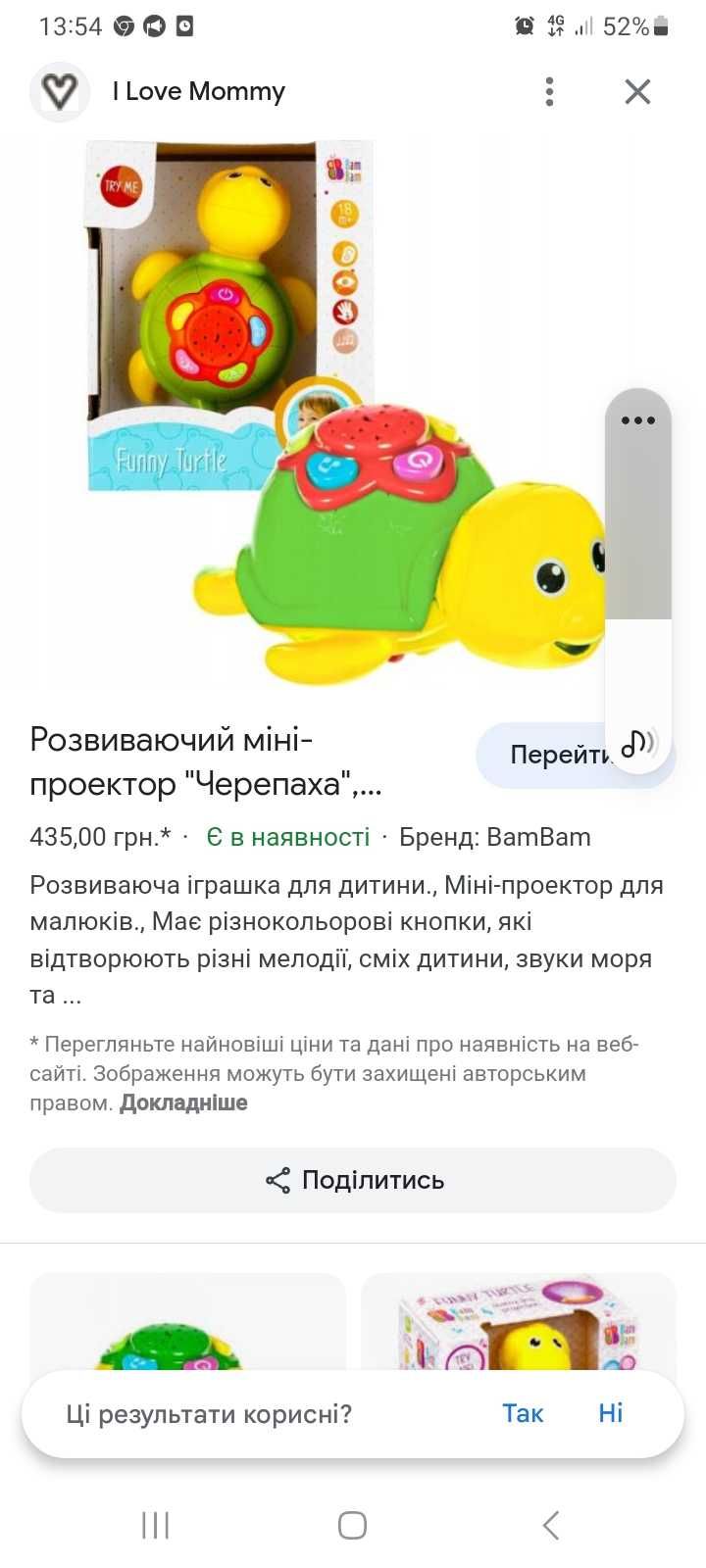The width and height of the screenshot is (706, 1568).
Task: Answer Ні to results helpful prompt
Action: 611,1413
